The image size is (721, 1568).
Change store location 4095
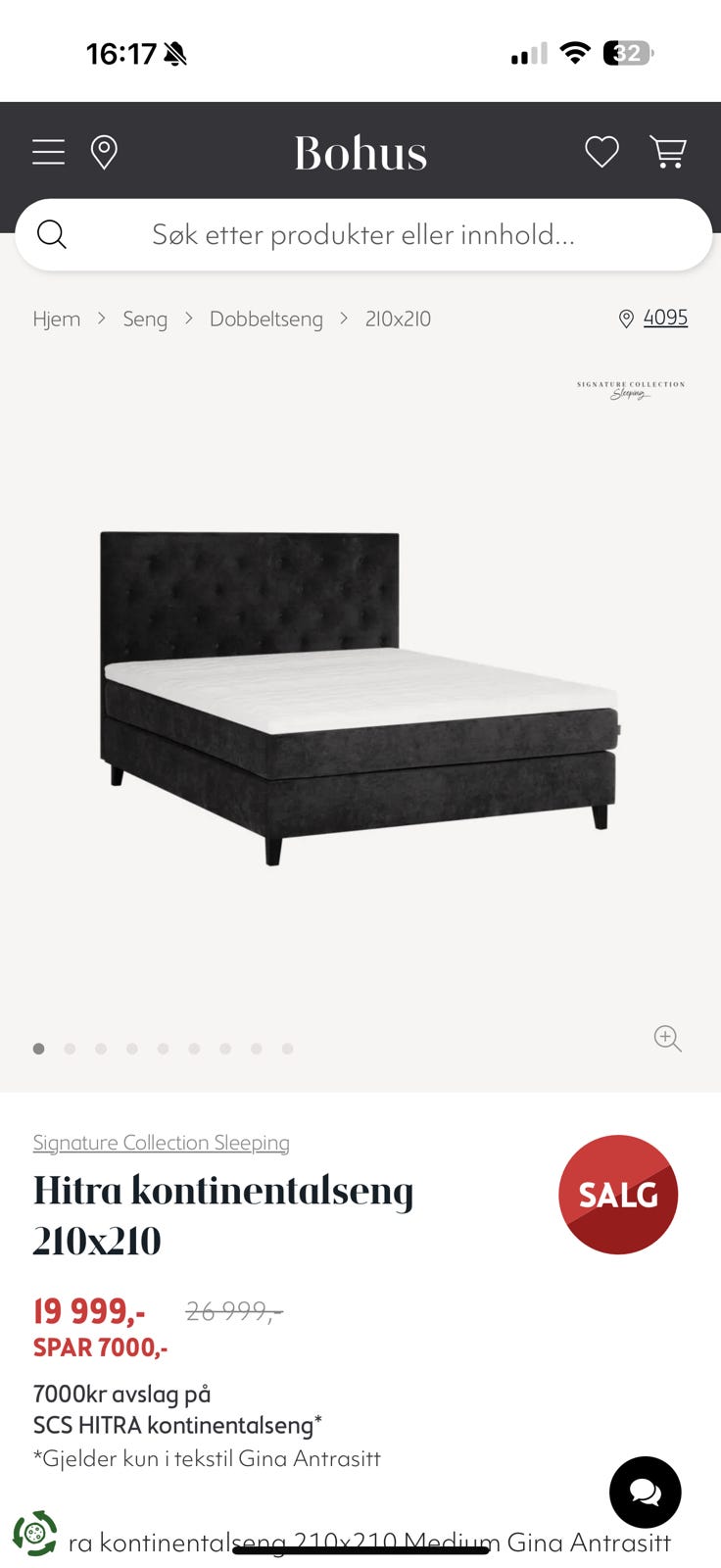664,318
